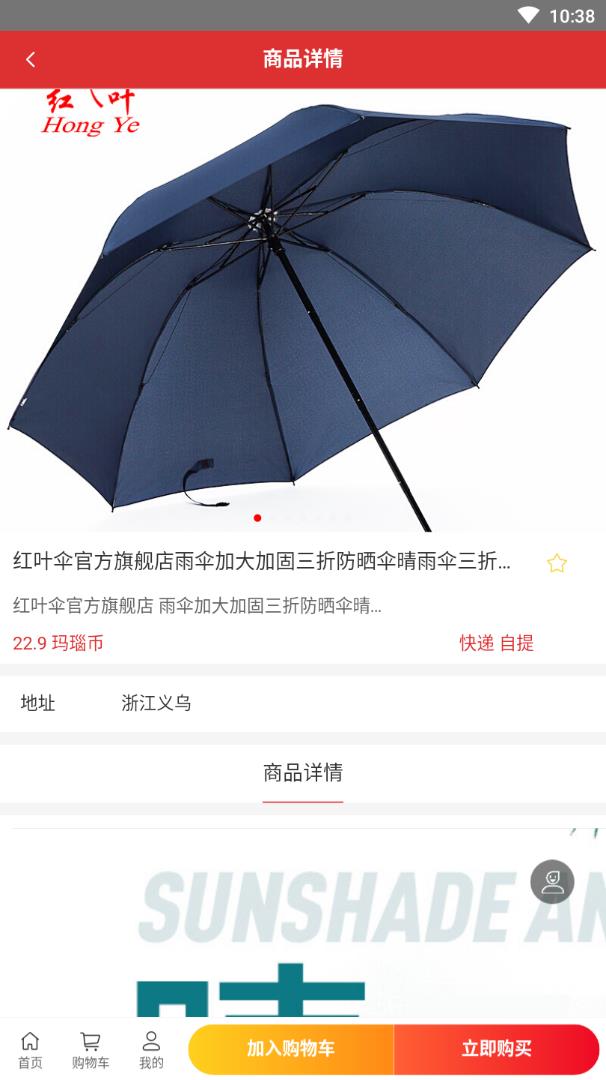The height and width of the screenshot is (1080, 606).
Task: Tap 加入购物车 to add to cart
Action: [x=291, y=1049]
